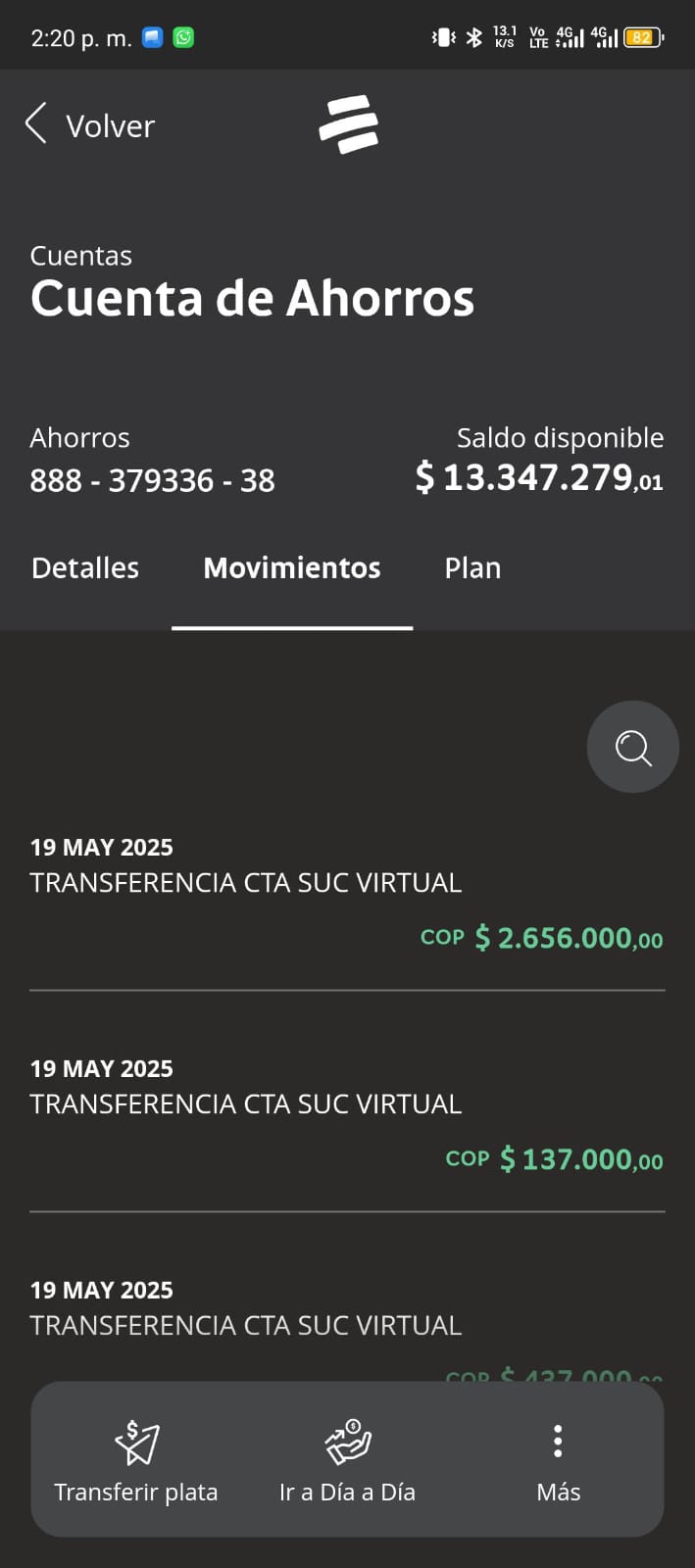Open the $ 137.000,00 transfer movement
Image resolution: width=695 pixels, height=1568 pixels.
coord(347,1117)
